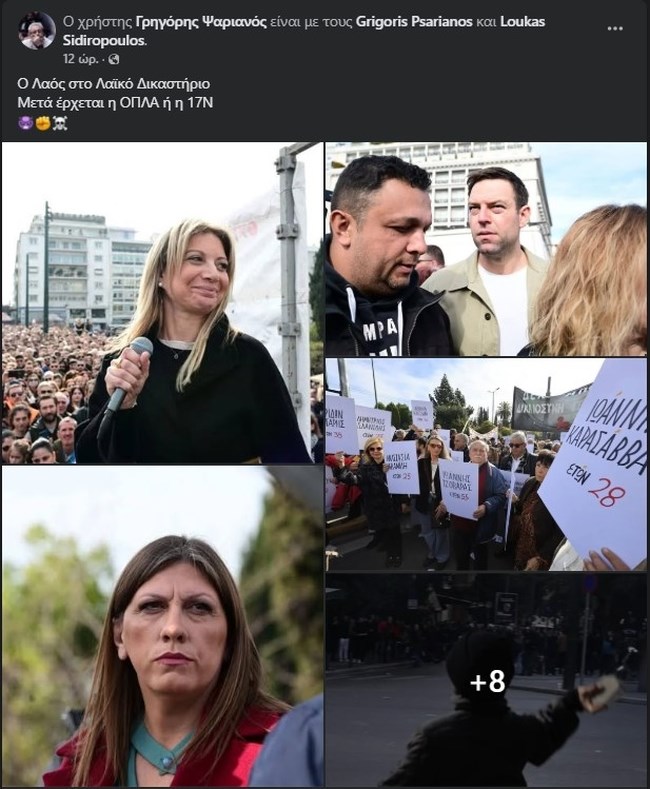Open photo of protesters holding name signs
Screen dimensions: 650x789
coord(485,464)
